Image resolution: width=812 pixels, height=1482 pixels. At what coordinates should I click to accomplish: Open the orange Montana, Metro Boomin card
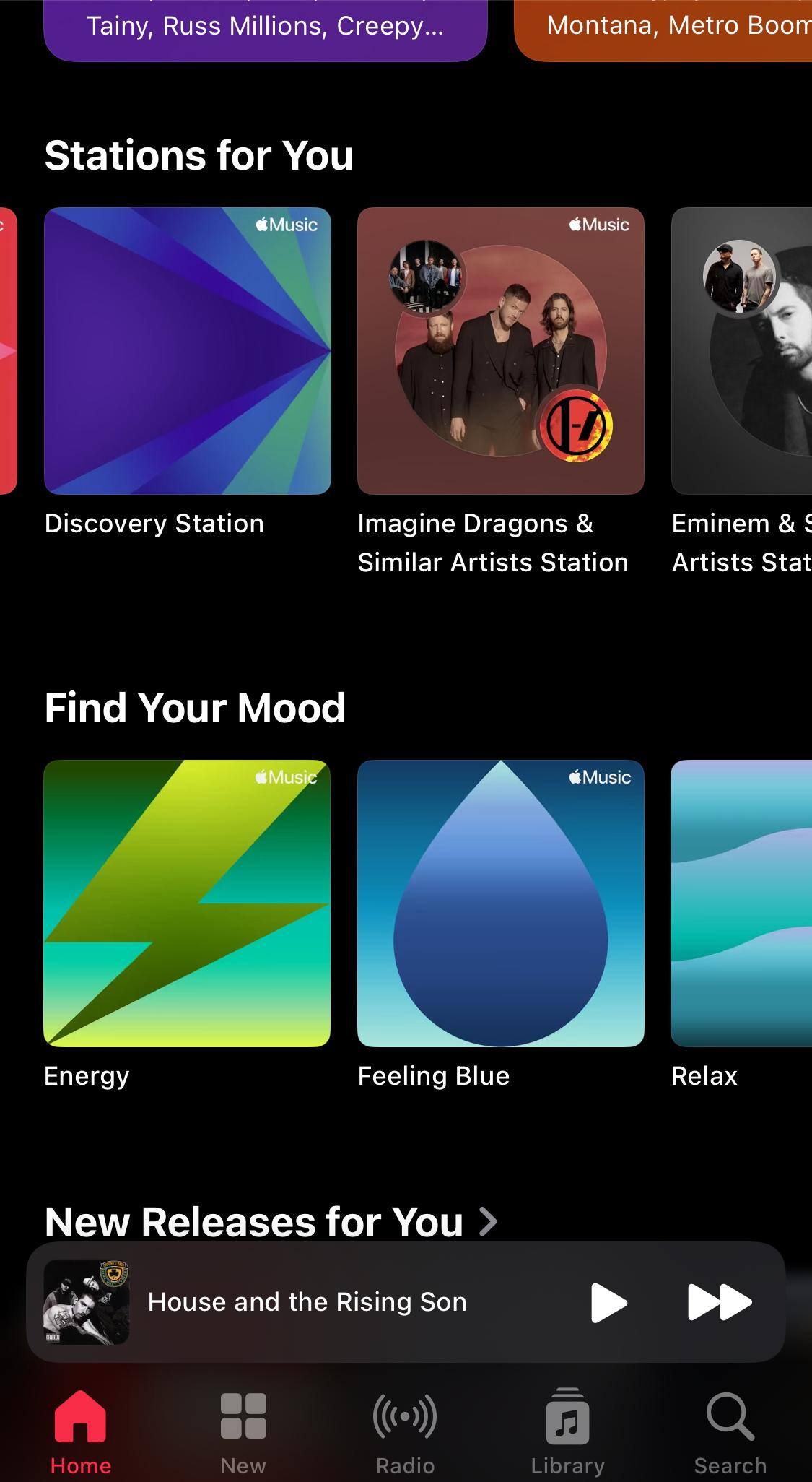[x=664, y=27]
